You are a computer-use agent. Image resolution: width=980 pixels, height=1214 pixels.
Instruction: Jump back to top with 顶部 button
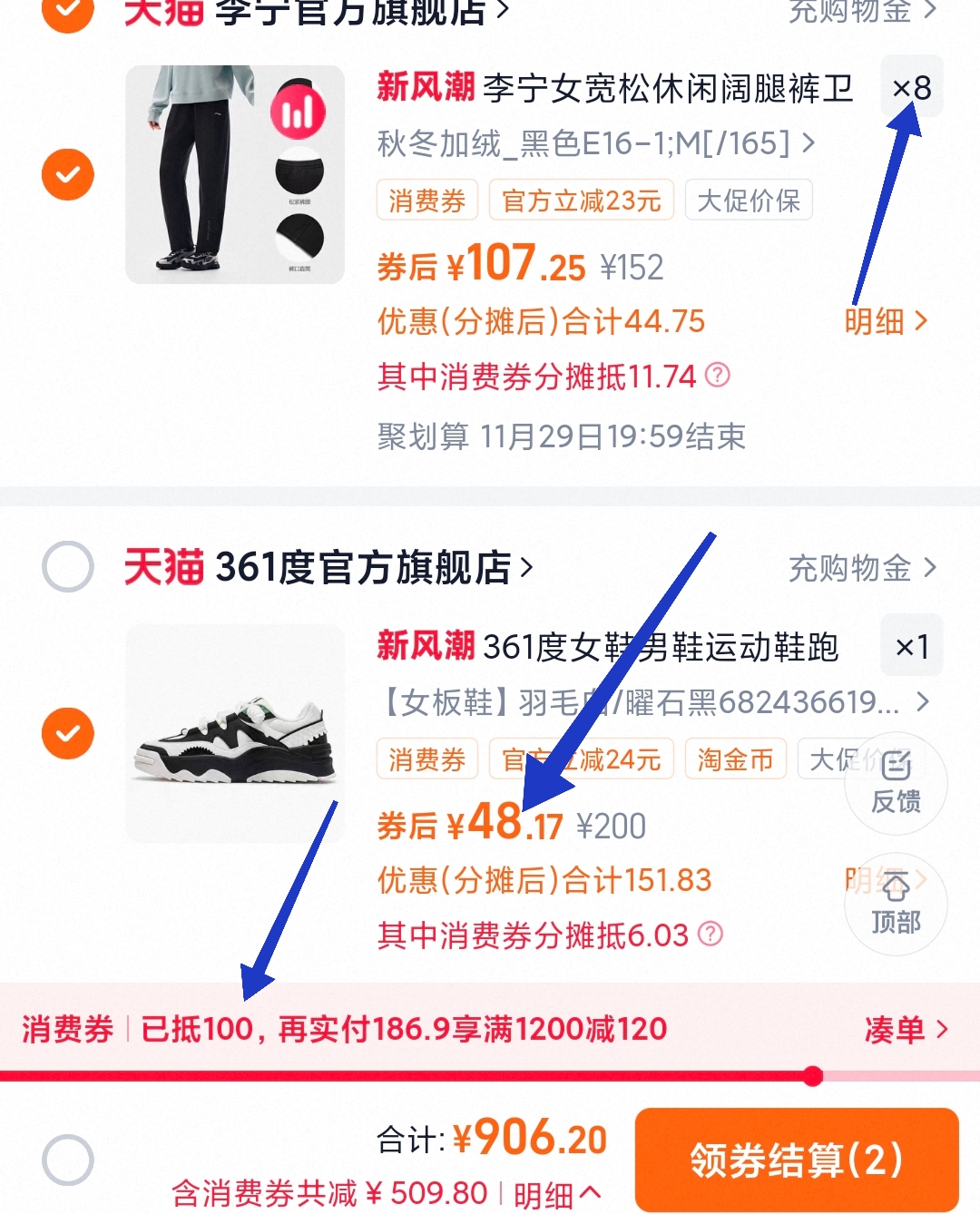(x=897, y=905)
